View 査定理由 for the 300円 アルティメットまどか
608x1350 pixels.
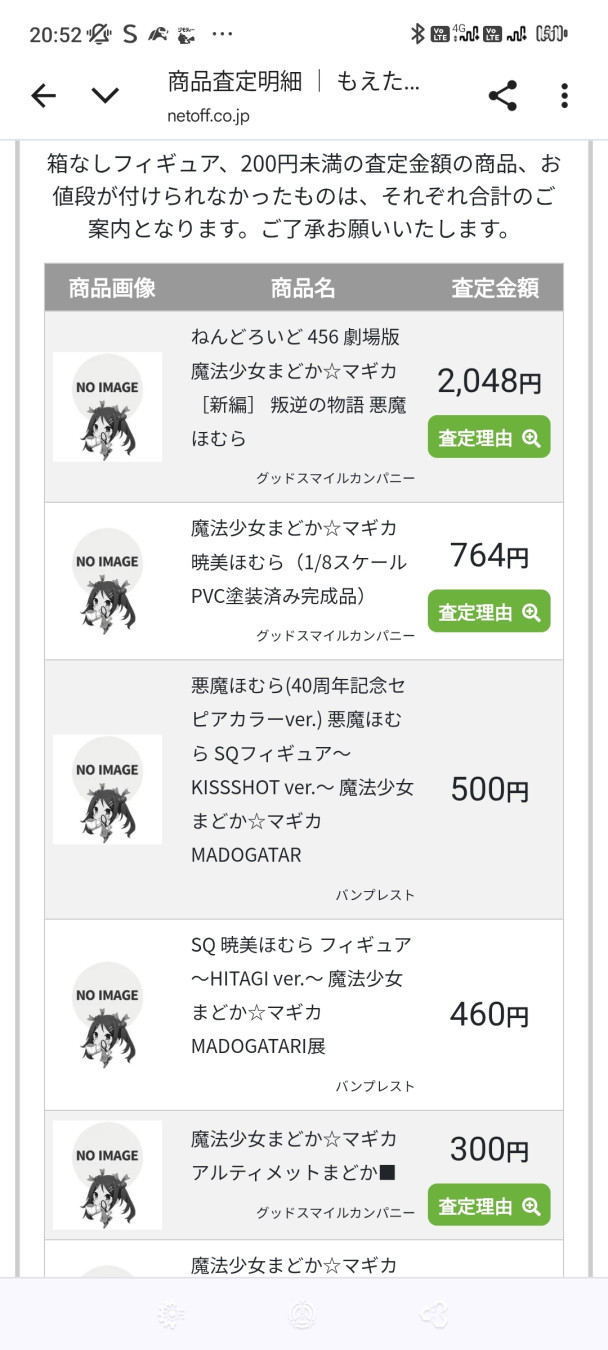tap(489, 1205)
